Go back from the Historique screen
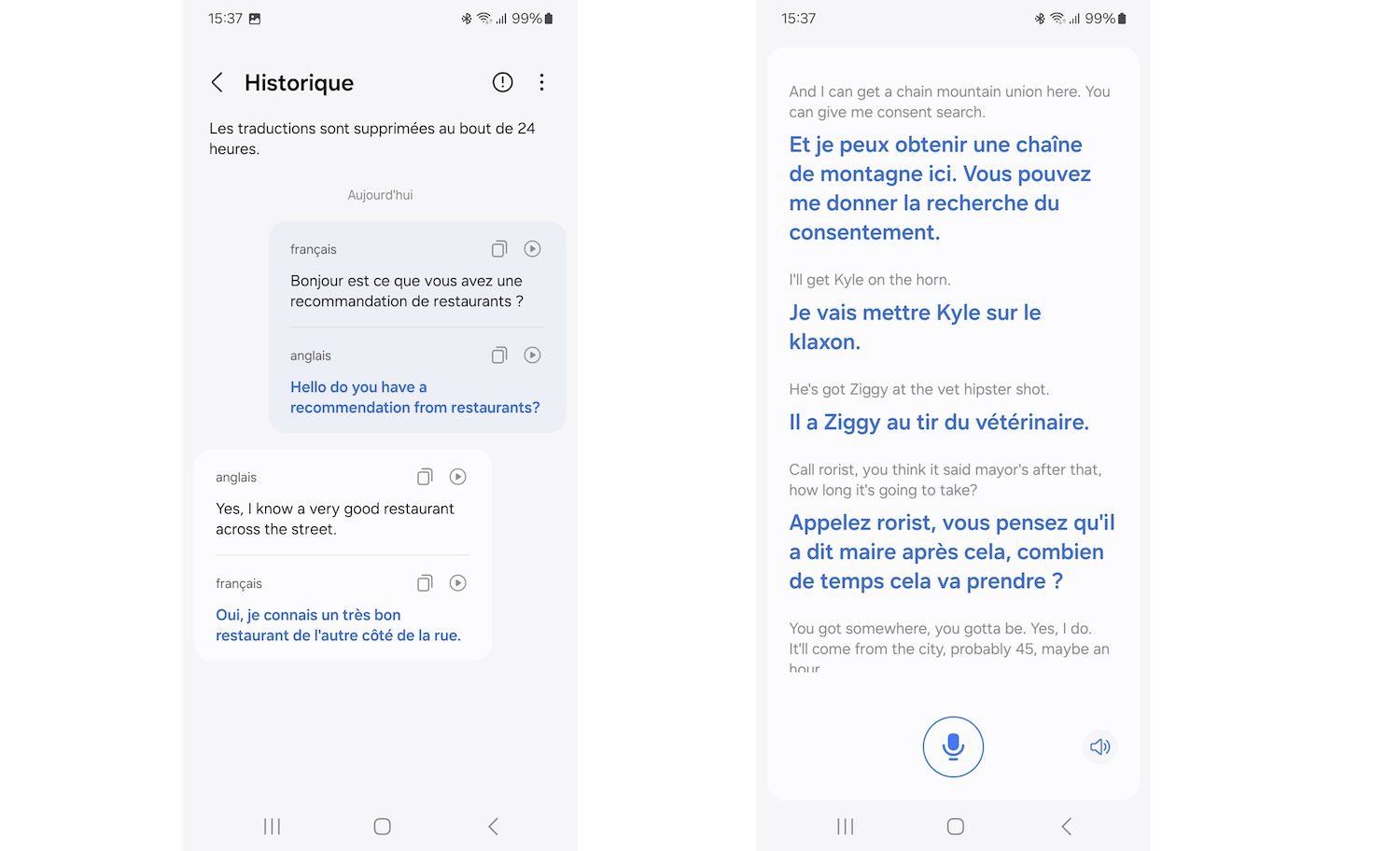This screenshot has width=1400, height=851. point(217,83)
